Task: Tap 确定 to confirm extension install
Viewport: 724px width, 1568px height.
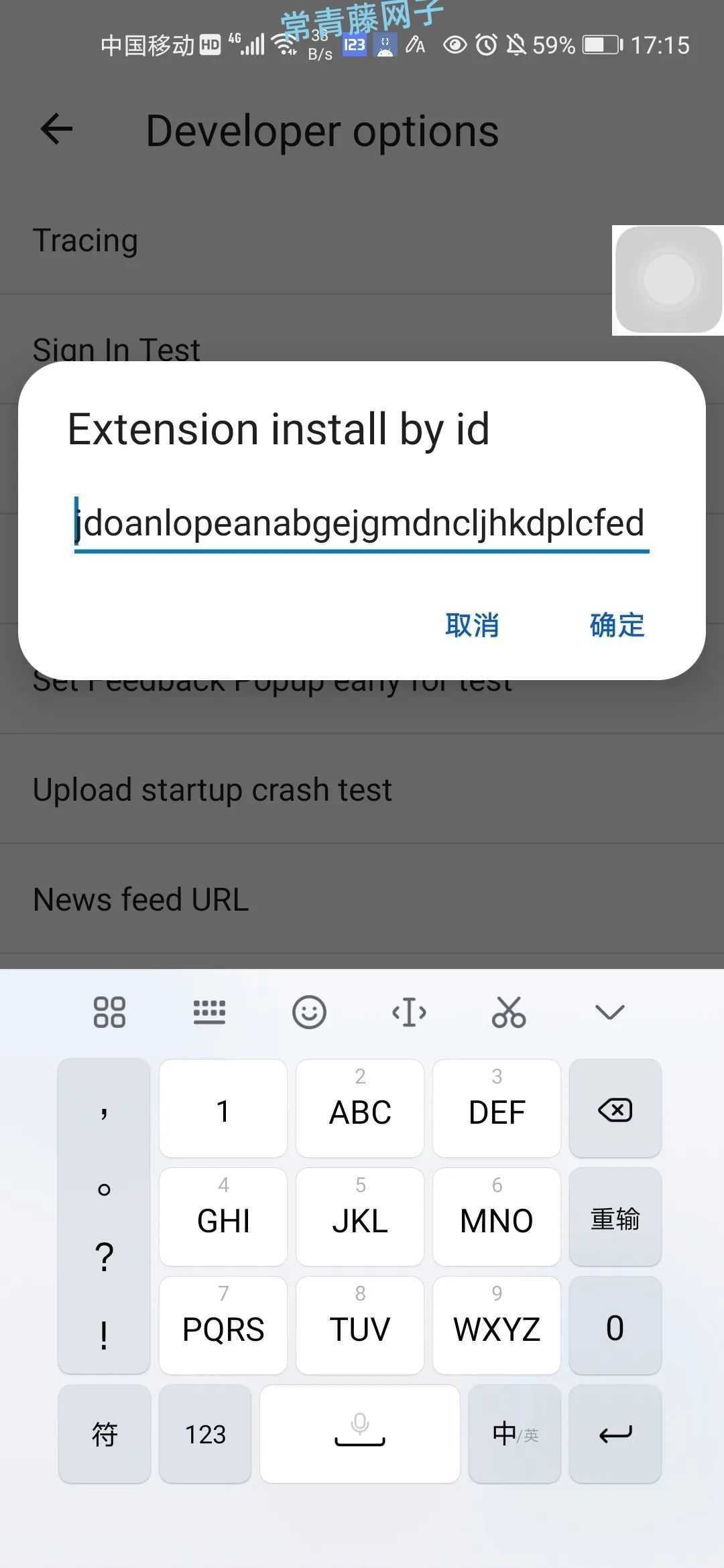Action: pyautogui.click(x=617, y=625)
